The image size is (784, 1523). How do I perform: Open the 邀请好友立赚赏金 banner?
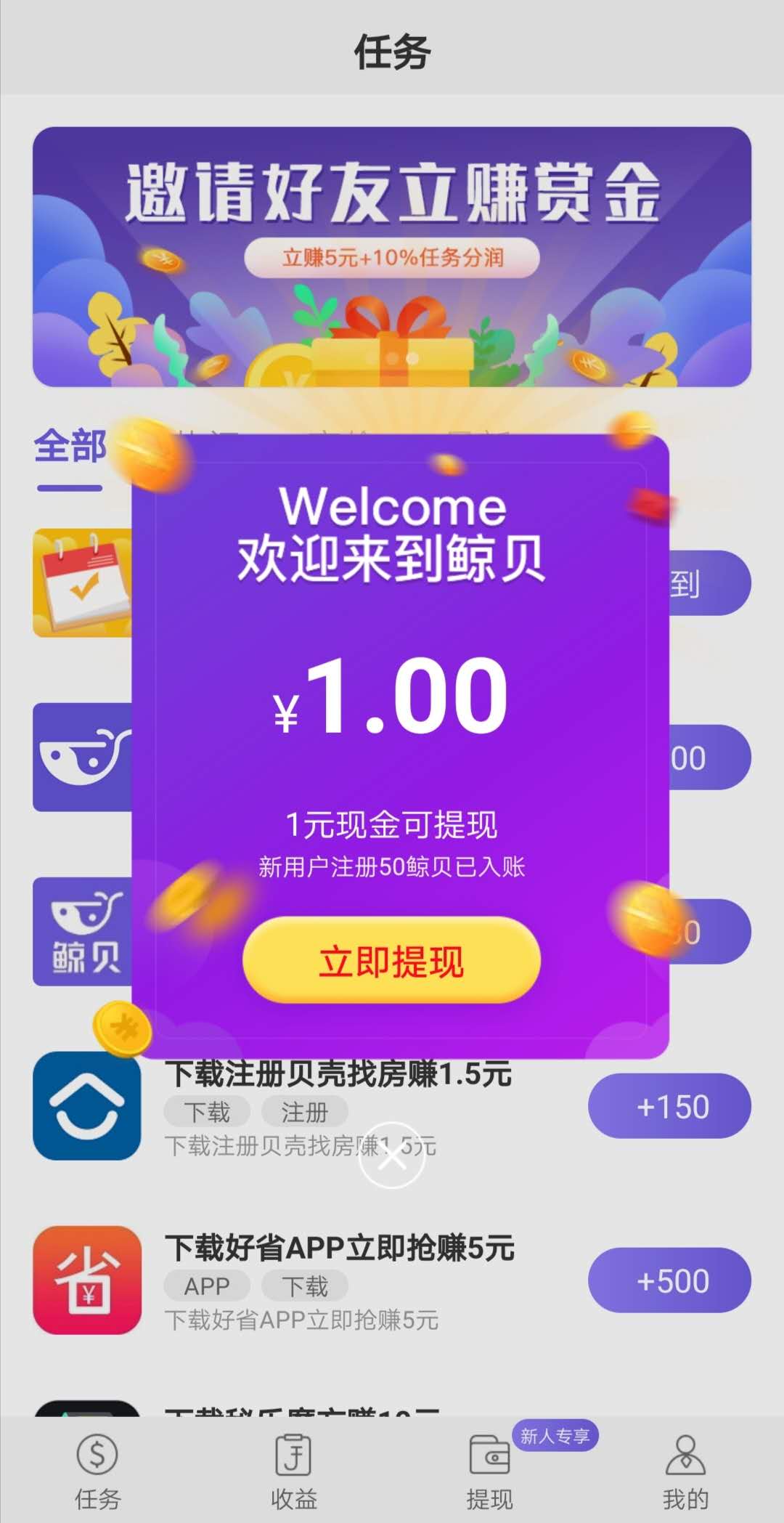392,256
